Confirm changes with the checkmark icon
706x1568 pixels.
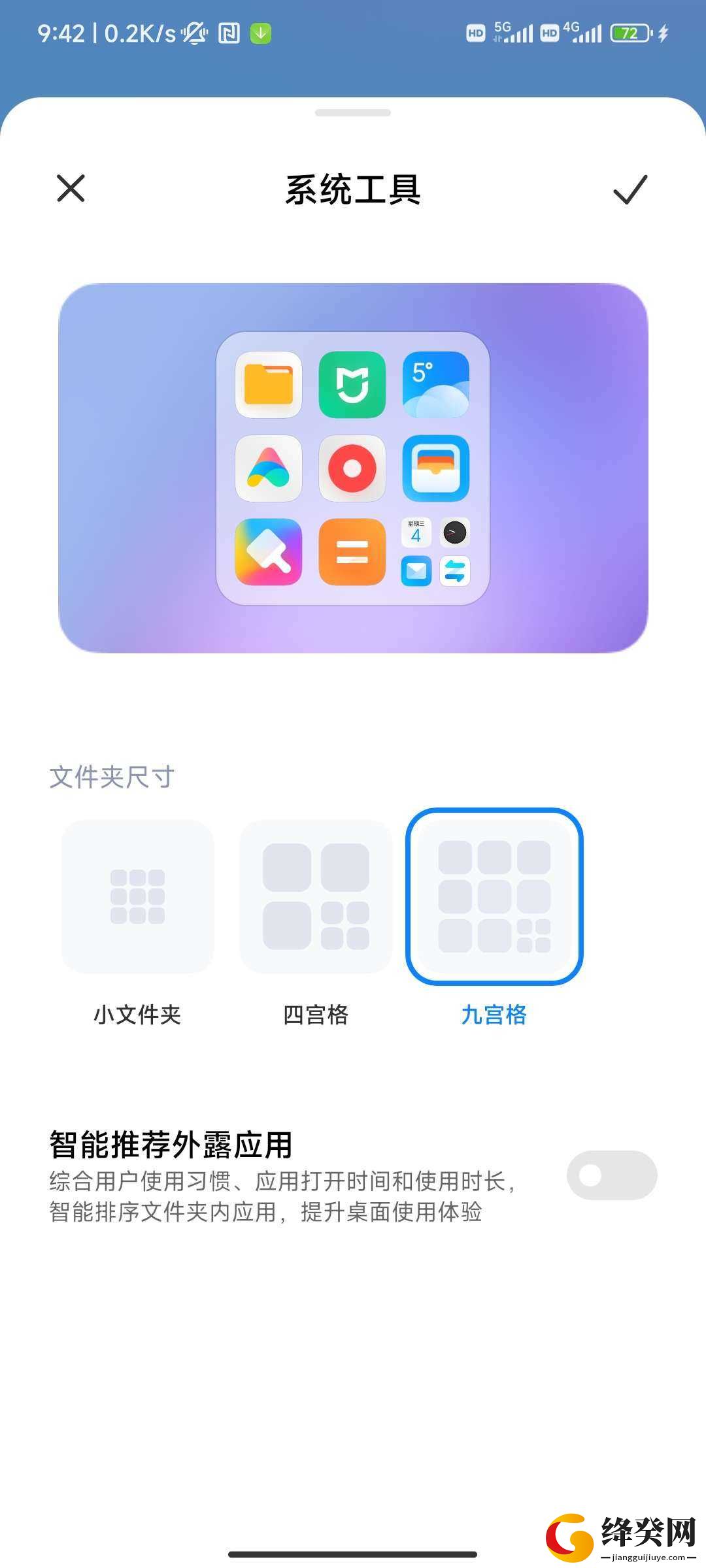(x=630, y=189)
